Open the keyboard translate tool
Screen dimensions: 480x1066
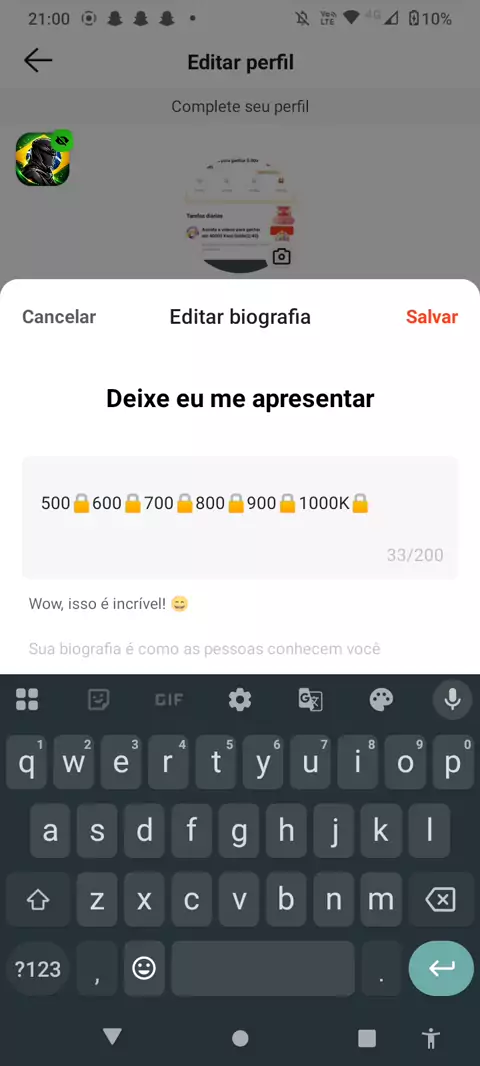click(311, 699)
